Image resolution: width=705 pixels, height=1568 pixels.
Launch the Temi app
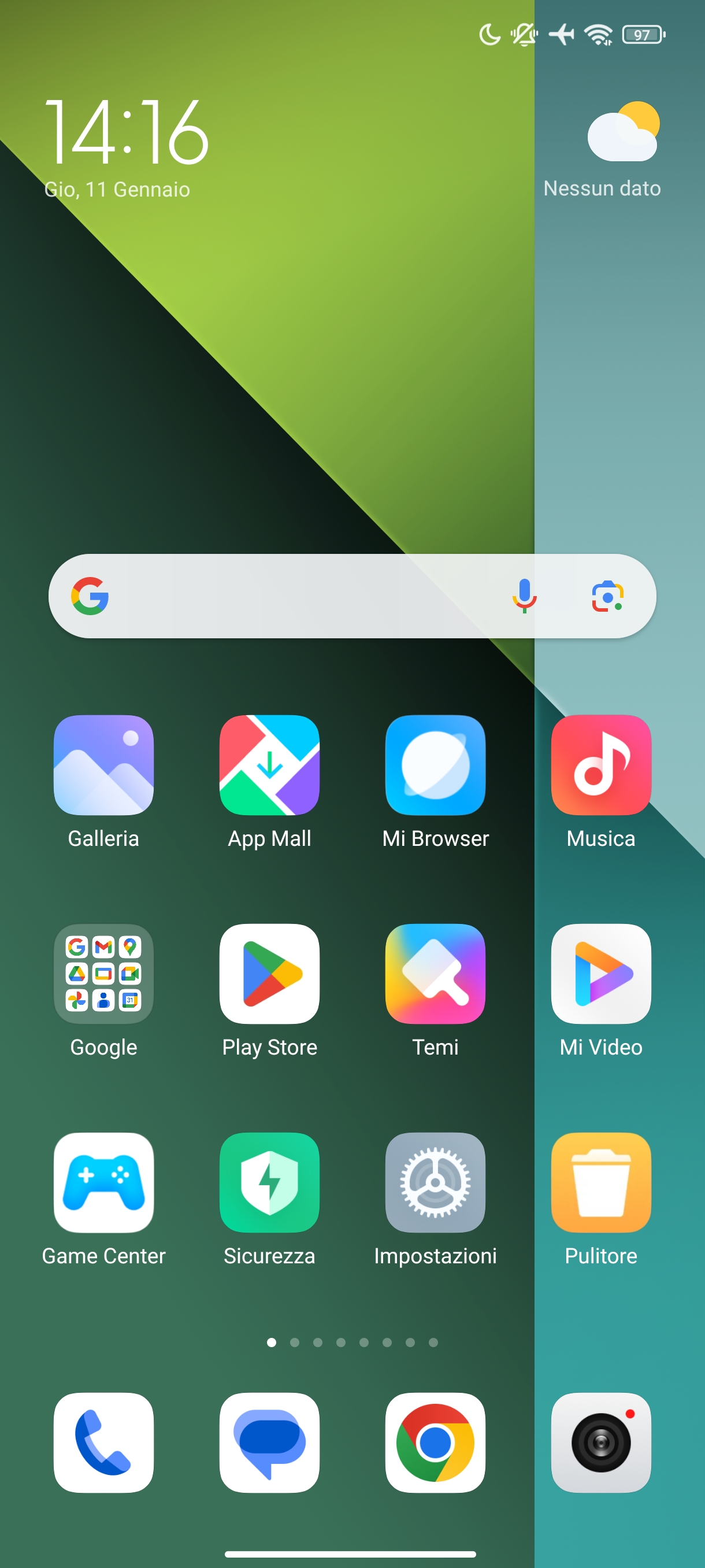tap(435, 973)
